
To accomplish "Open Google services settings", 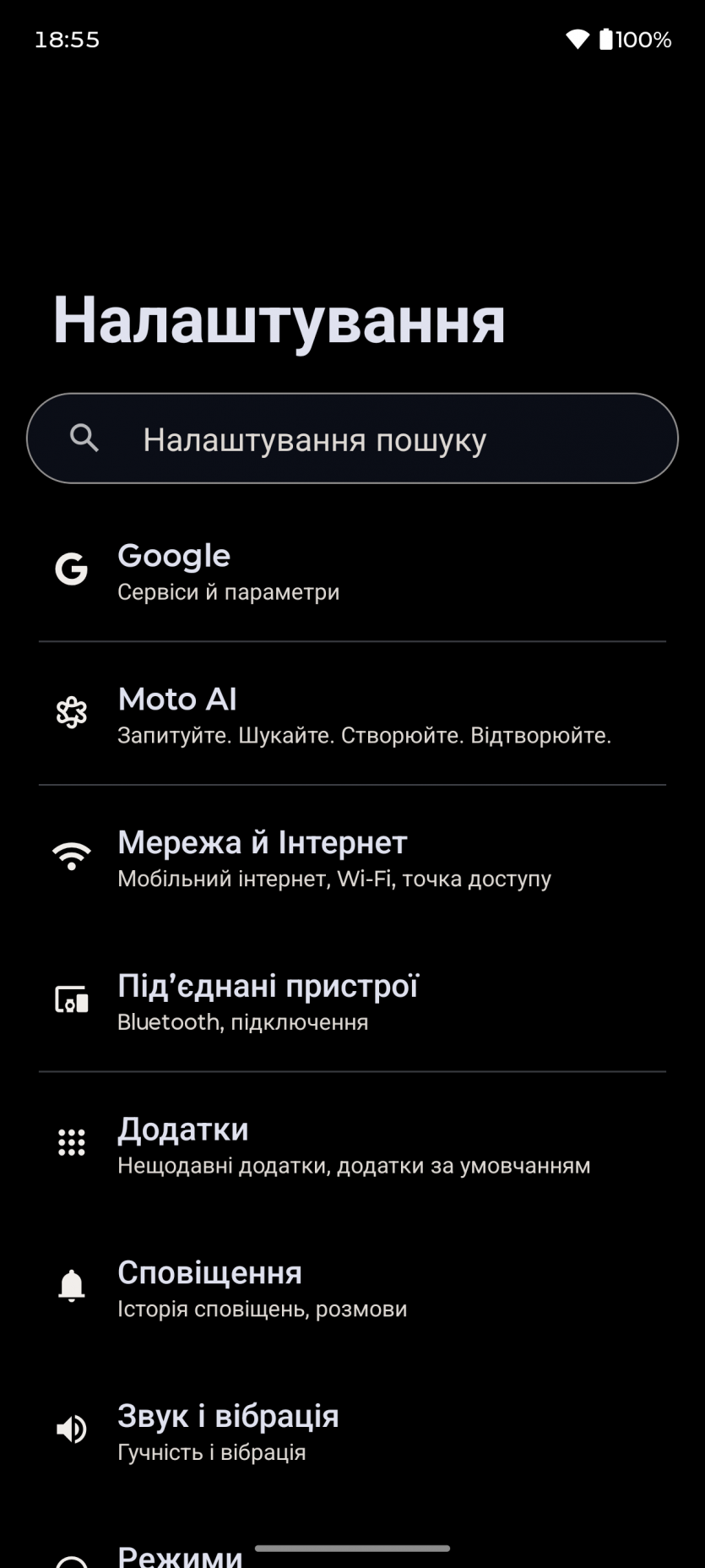I will click(x=352, y=571).
